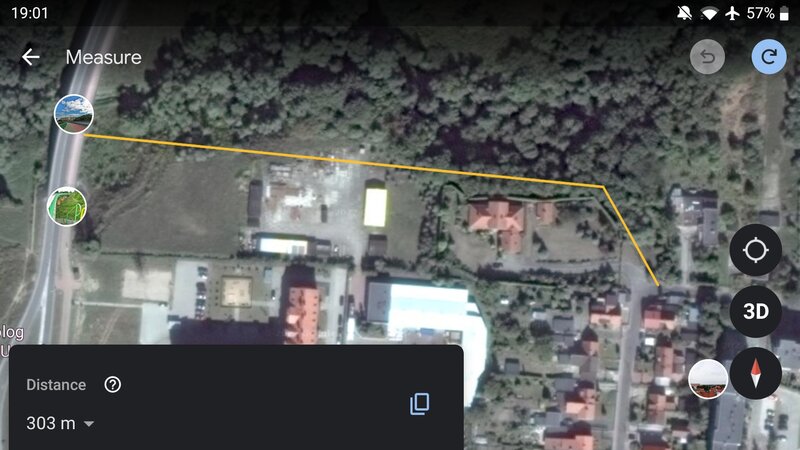Viewport: 800px width, 450px height.
Task: Open the photo marker beside the compass
Action: coord(708,379)
